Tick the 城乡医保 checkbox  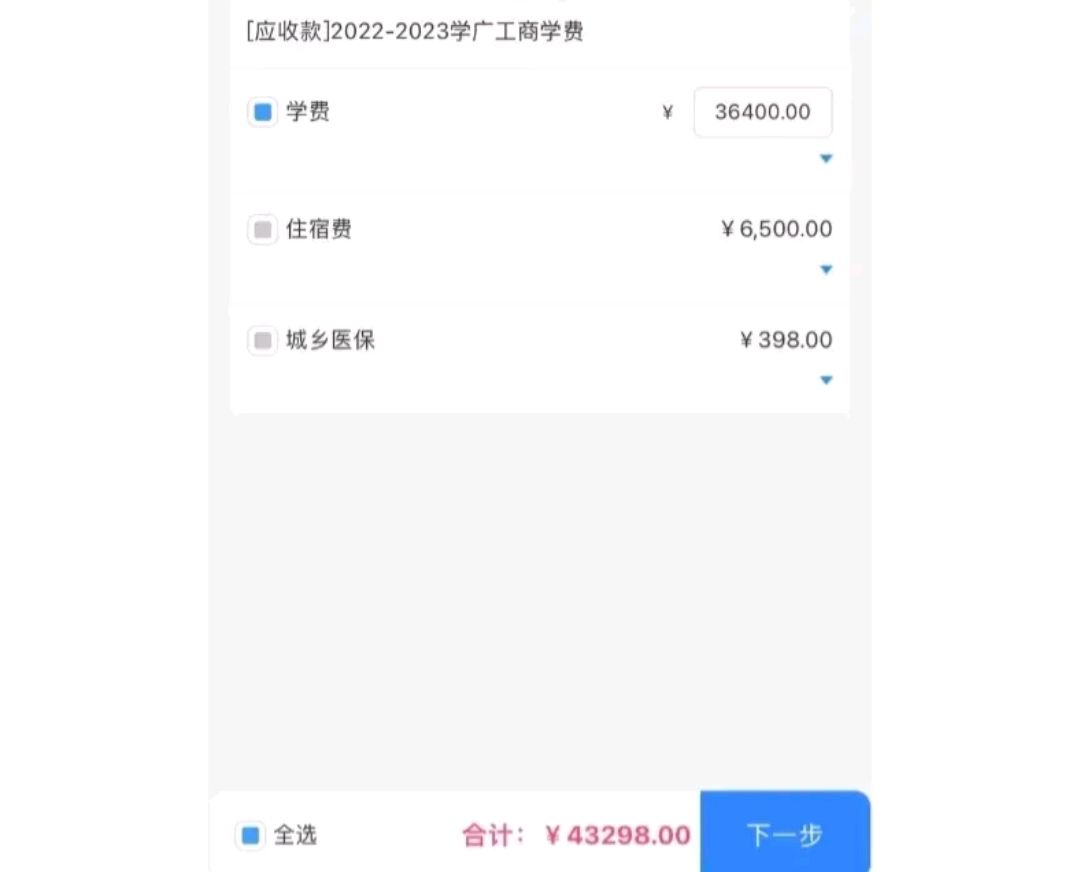click(x=262, y=341)
